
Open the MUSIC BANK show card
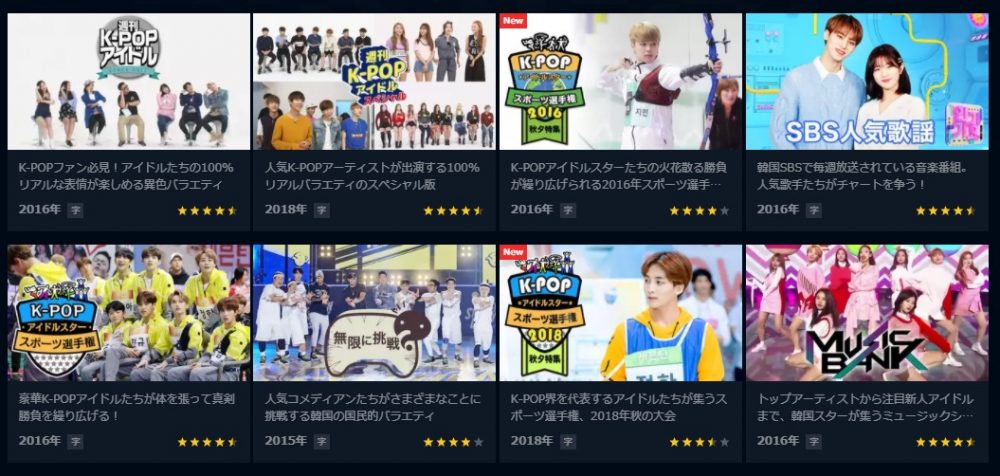point(866,313)
